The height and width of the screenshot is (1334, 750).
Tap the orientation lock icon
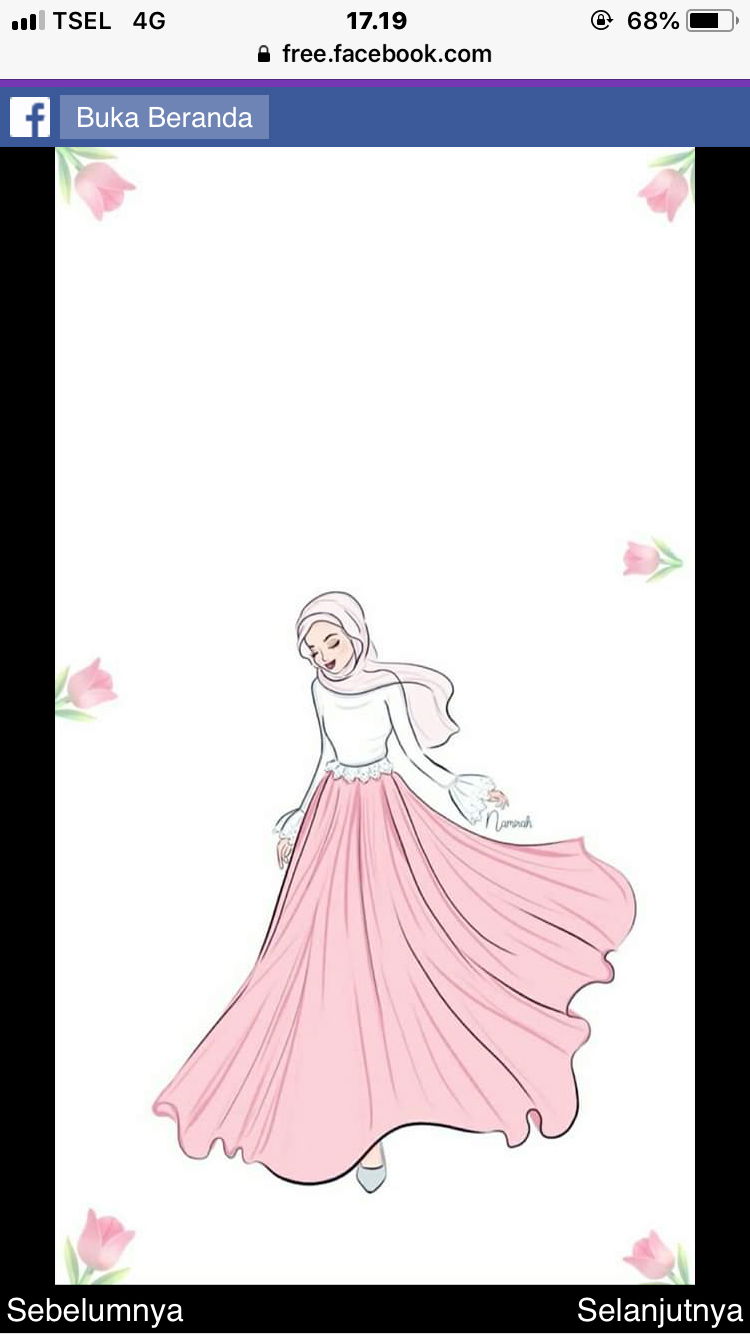pos(600,19)
